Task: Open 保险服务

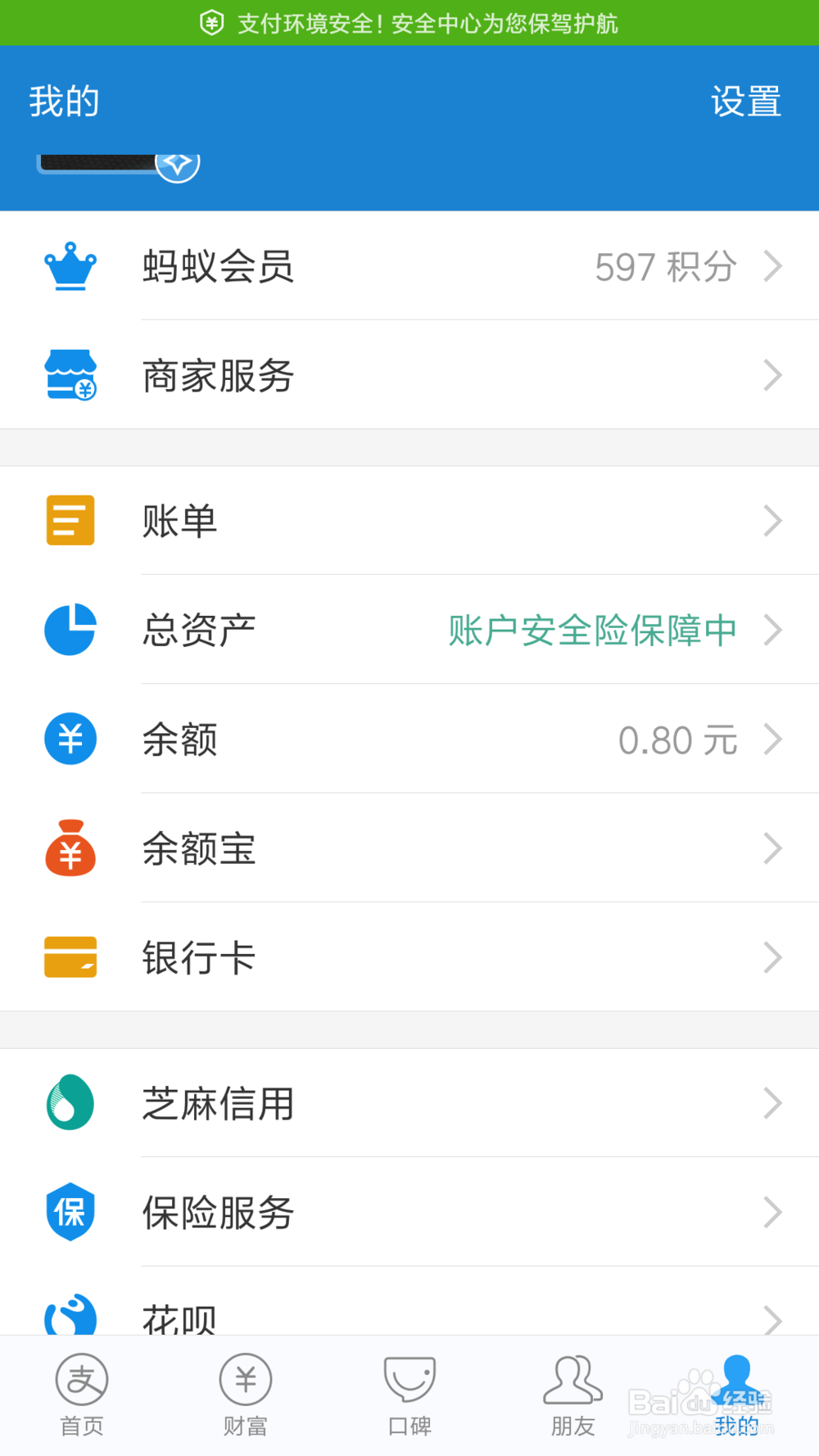Action: [409, 1212]
